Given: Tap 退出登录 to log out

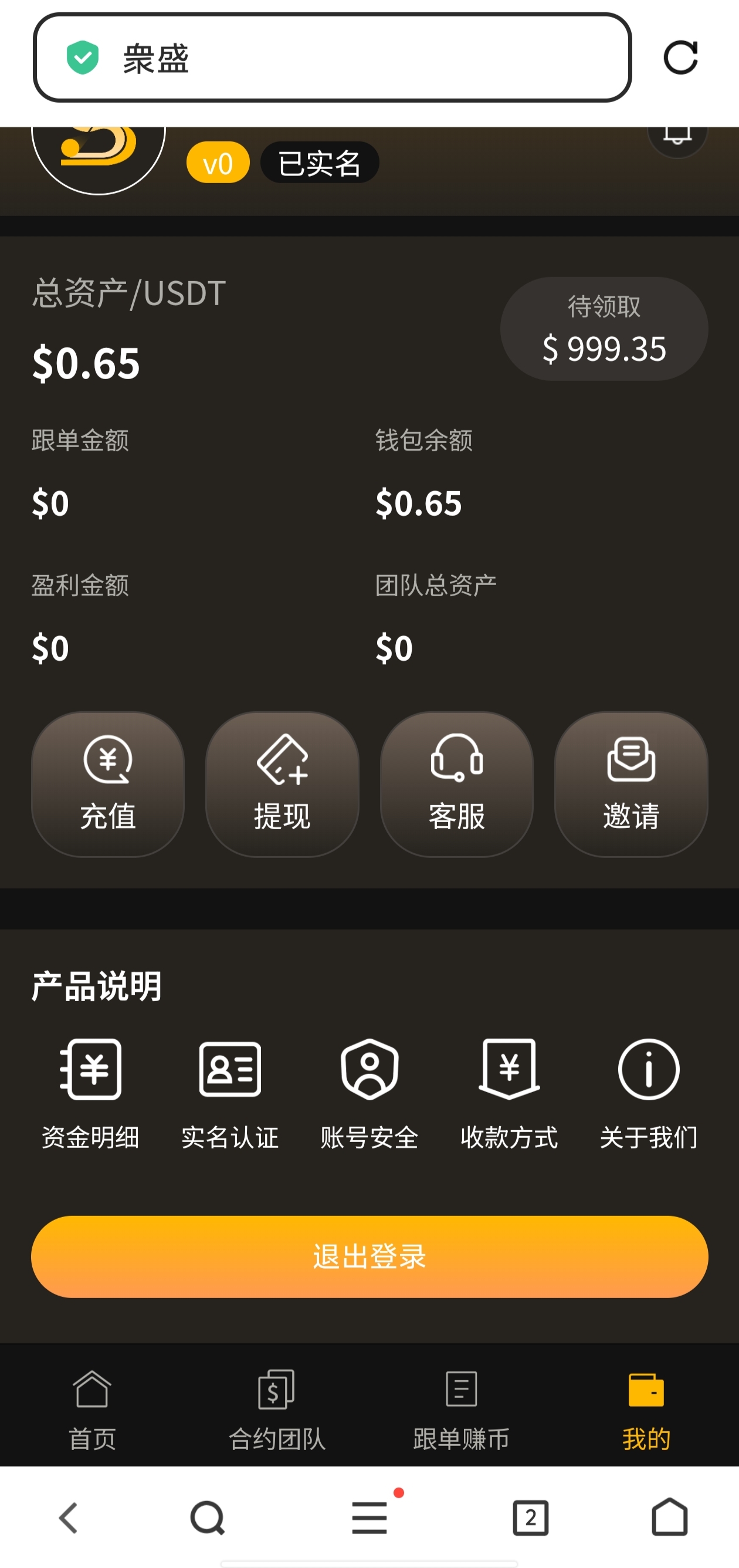Looking at the screenshot, I should coord(370,1256).
